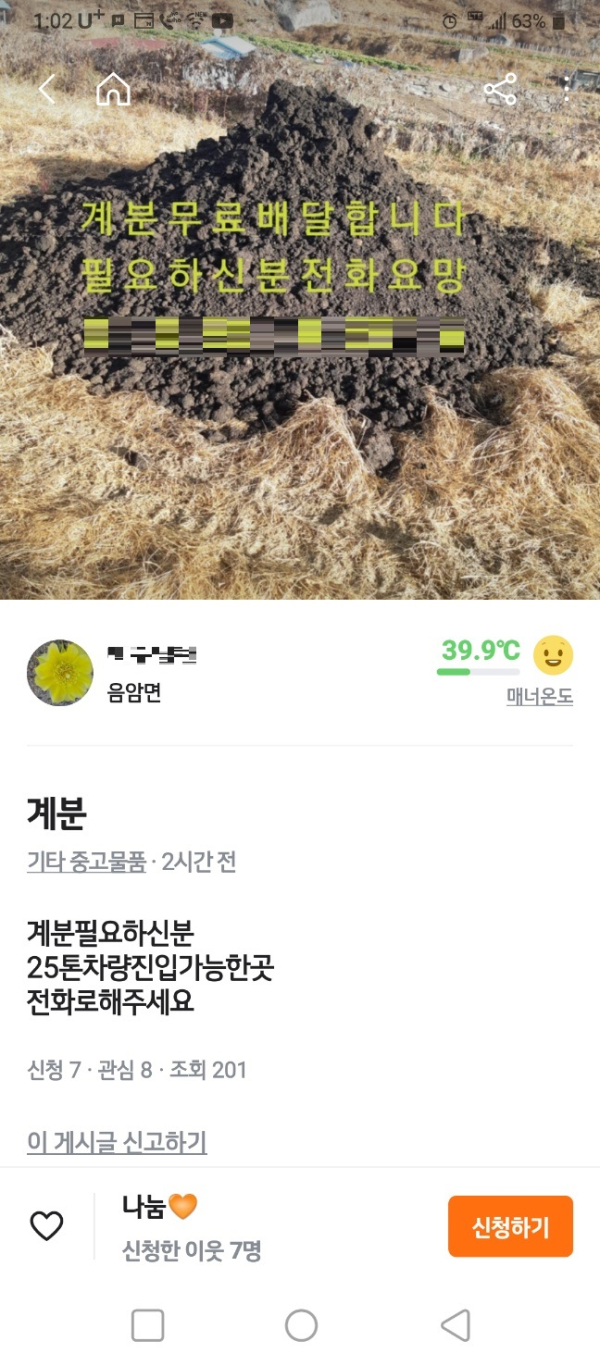This screenshot has width=600, height=1366.
Task: View the seller's profile from 음암면
Action: (x=60, y=673)
